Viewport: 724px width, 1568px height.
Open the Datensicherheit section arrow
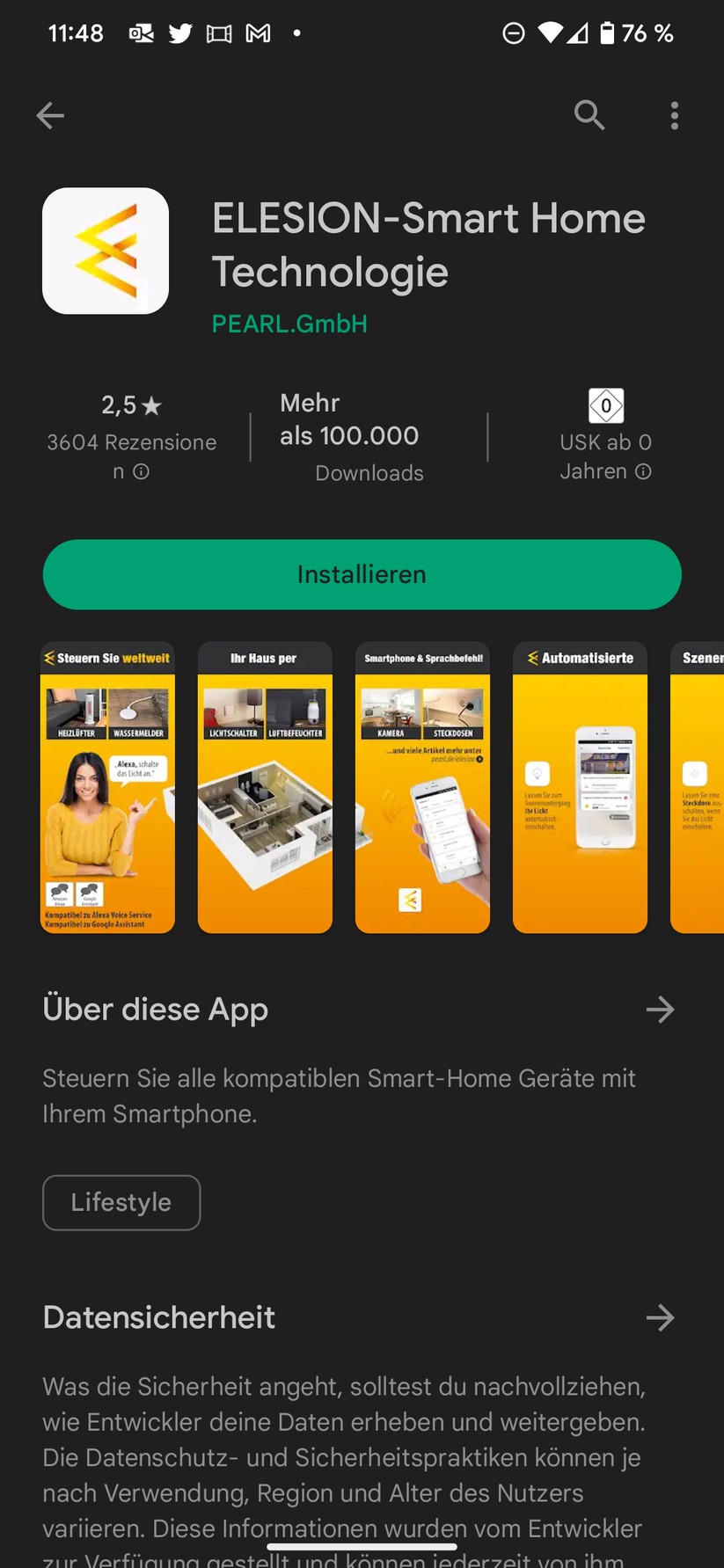[660, 1317]
